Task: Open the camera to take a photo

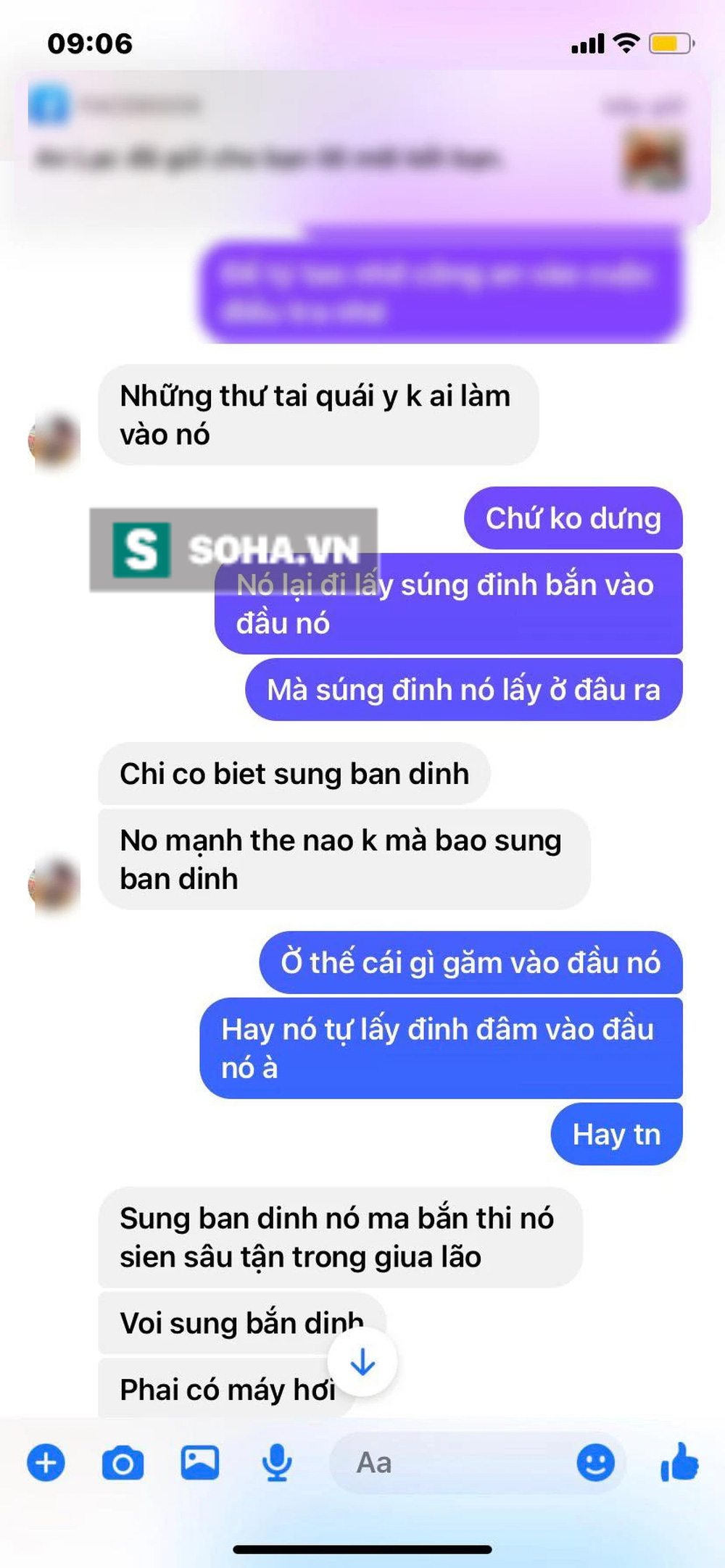Action: click(x=123, y=1463)
